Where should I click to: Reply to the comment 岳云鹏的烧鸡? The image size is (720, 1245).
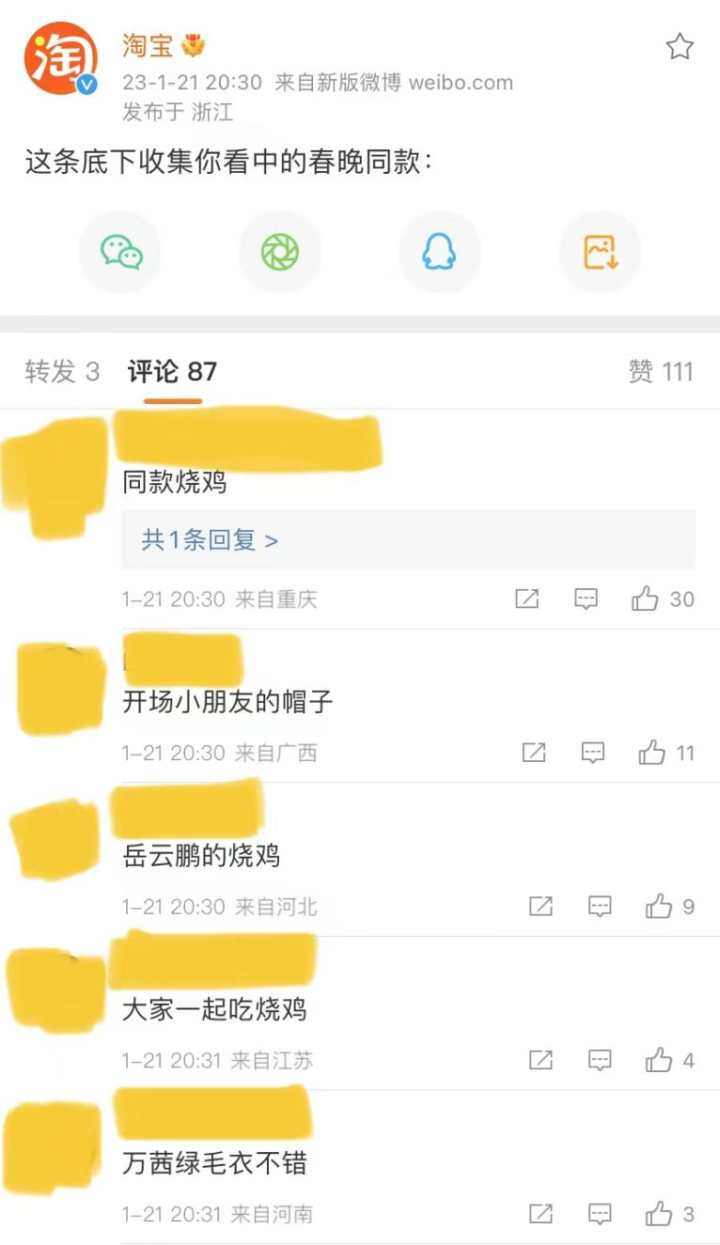tap(599, 907)
